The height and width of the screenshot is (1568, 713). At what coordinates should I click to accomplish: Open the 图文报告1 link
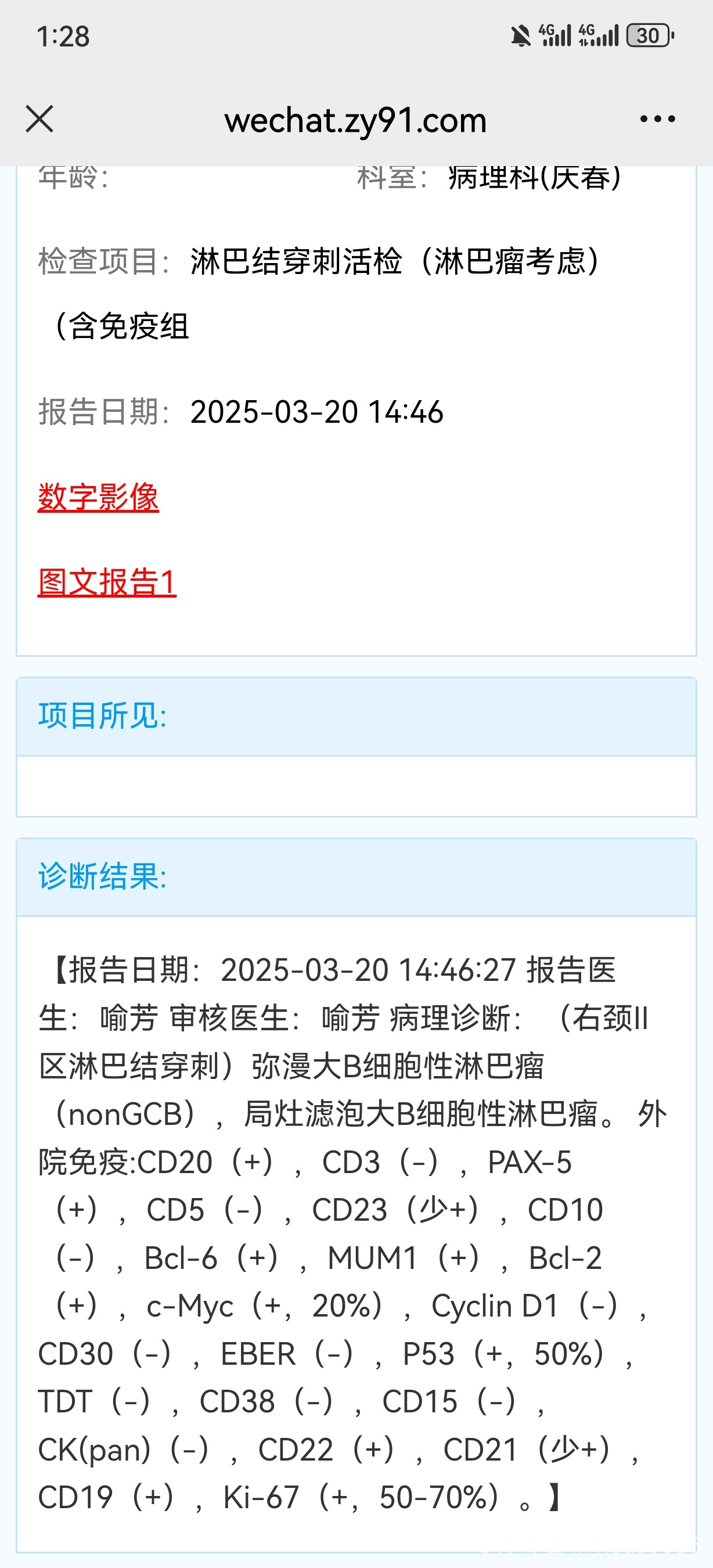(x=107, y=582)
